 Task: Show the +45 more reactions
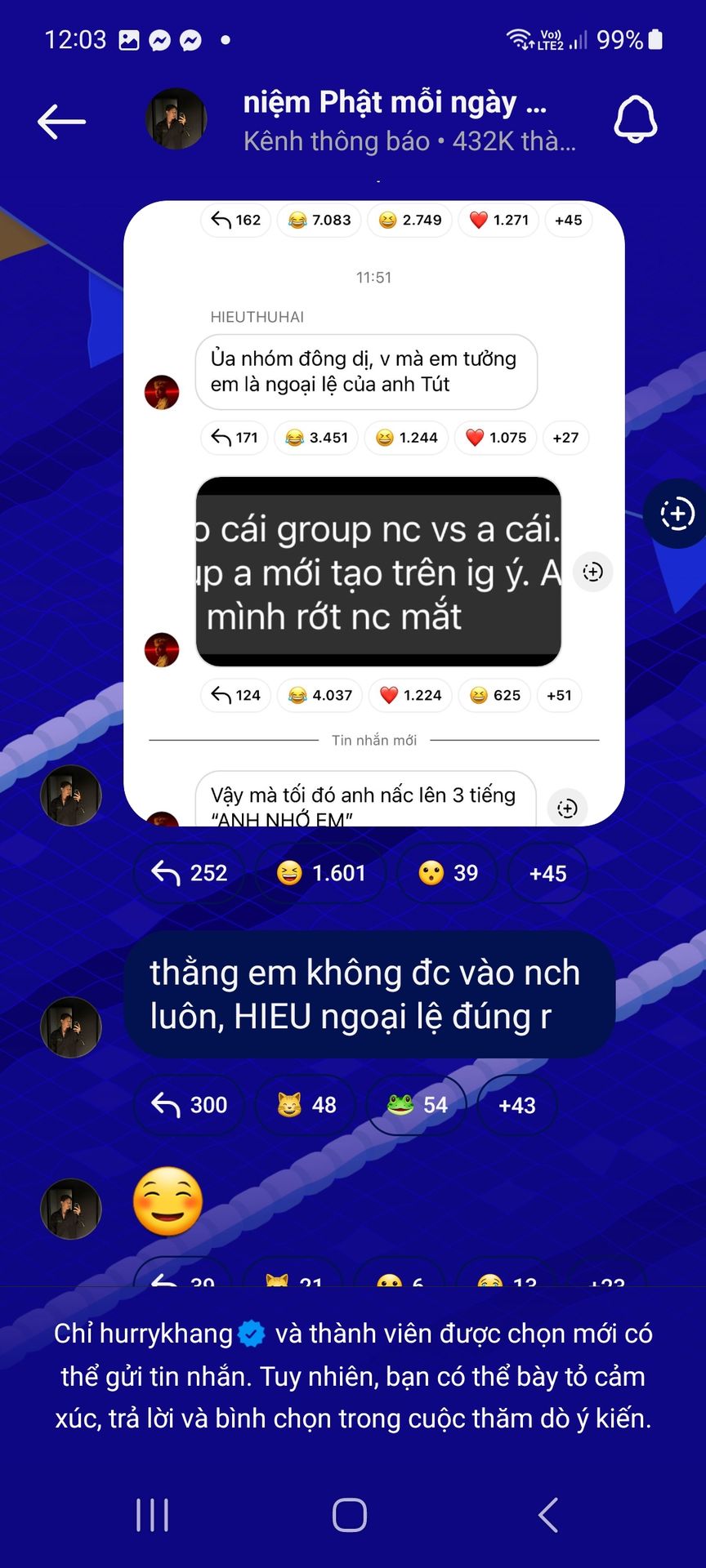pos(547,873)
